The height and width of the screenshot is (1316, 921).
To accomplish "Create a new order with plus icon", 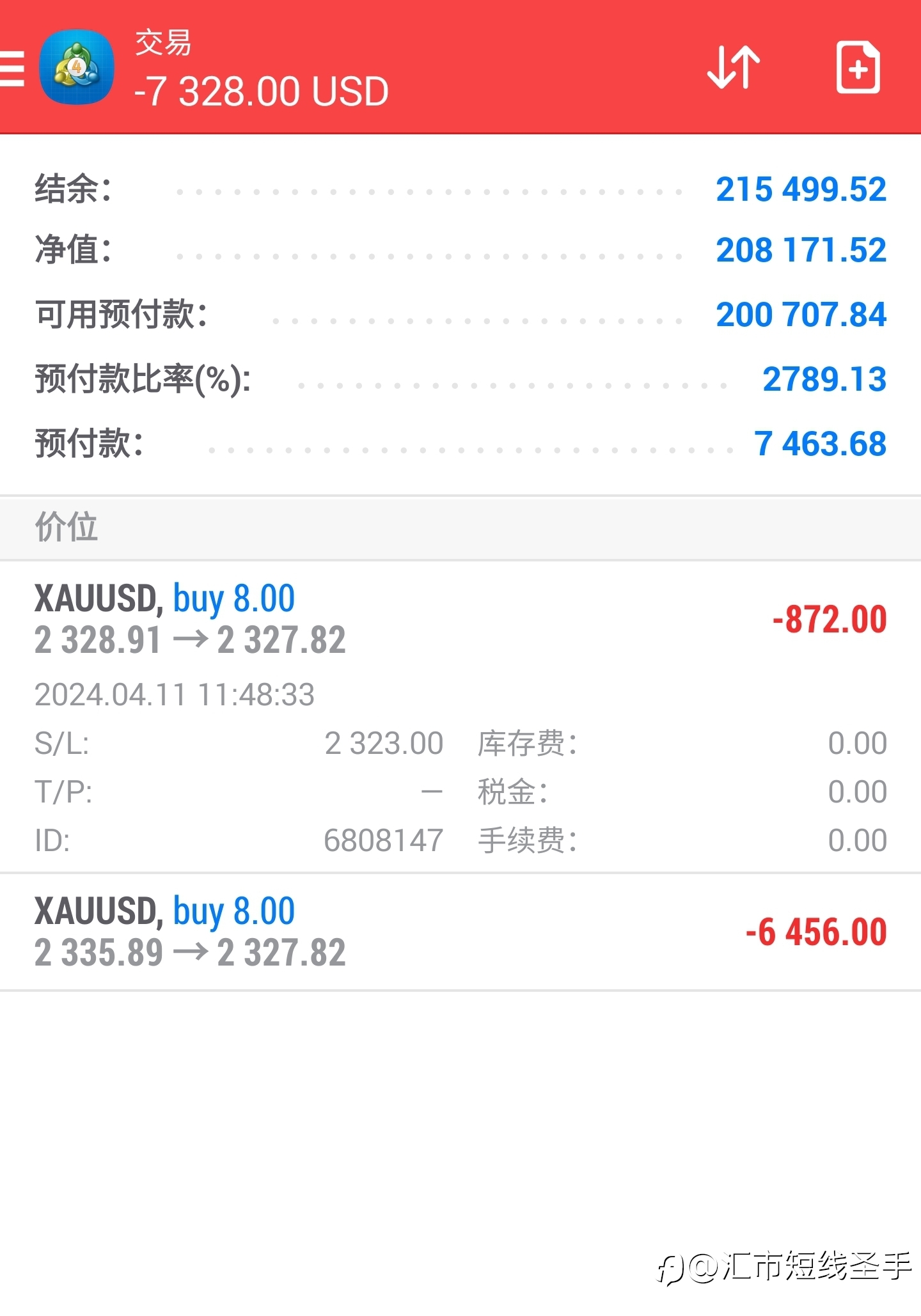I will click(x=858, y=67).
